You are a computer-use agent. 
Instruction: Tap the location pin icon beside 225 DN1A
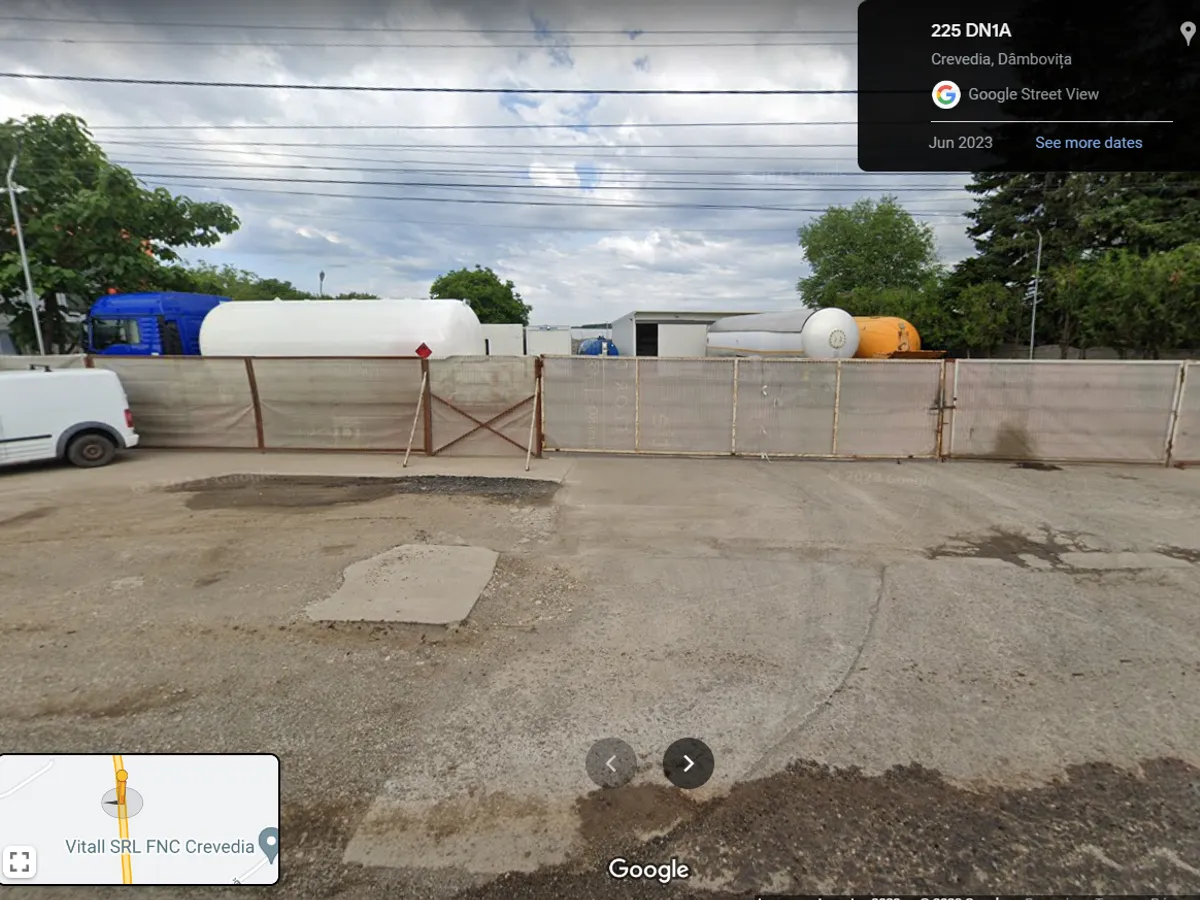[1187, 33]
